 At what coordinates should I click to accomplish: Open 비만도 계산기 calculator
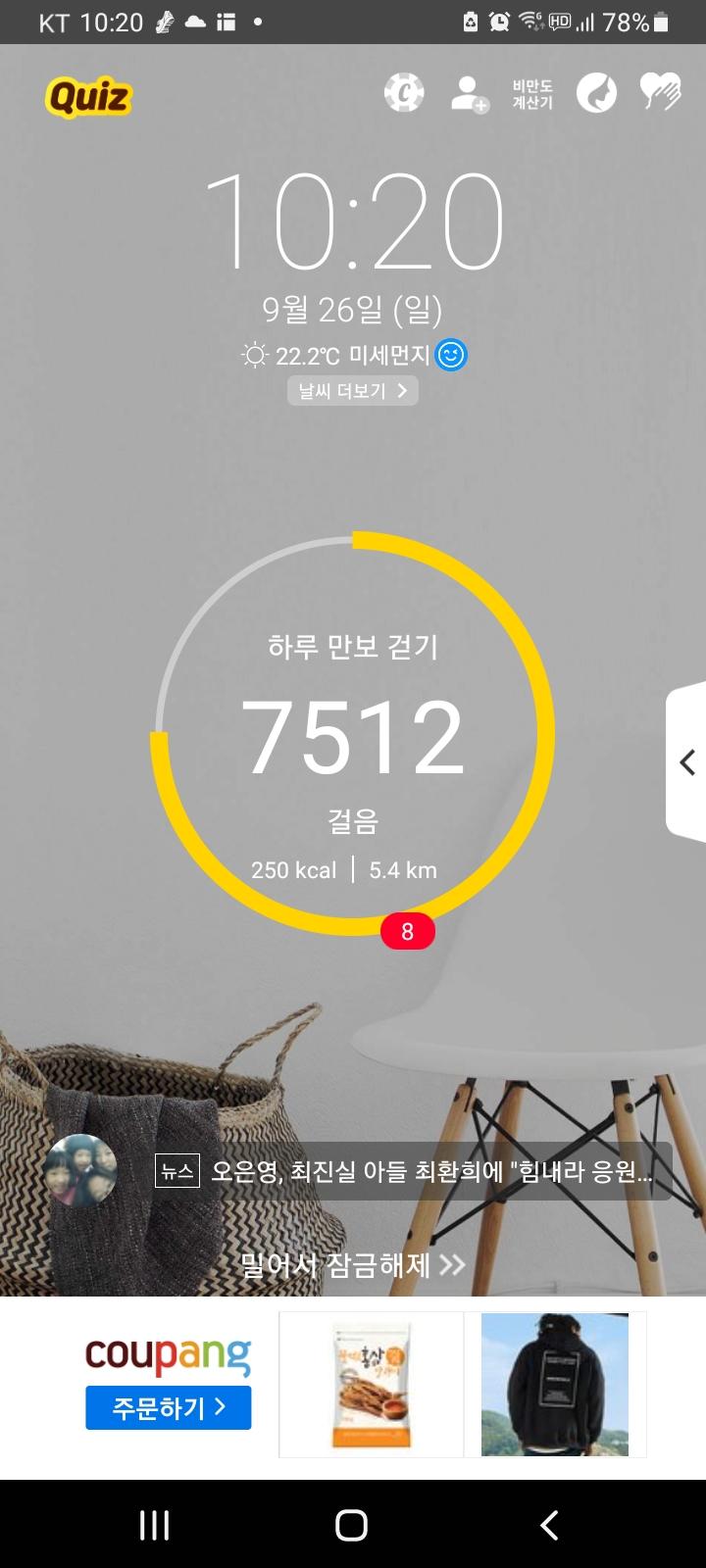click(532, 94)
